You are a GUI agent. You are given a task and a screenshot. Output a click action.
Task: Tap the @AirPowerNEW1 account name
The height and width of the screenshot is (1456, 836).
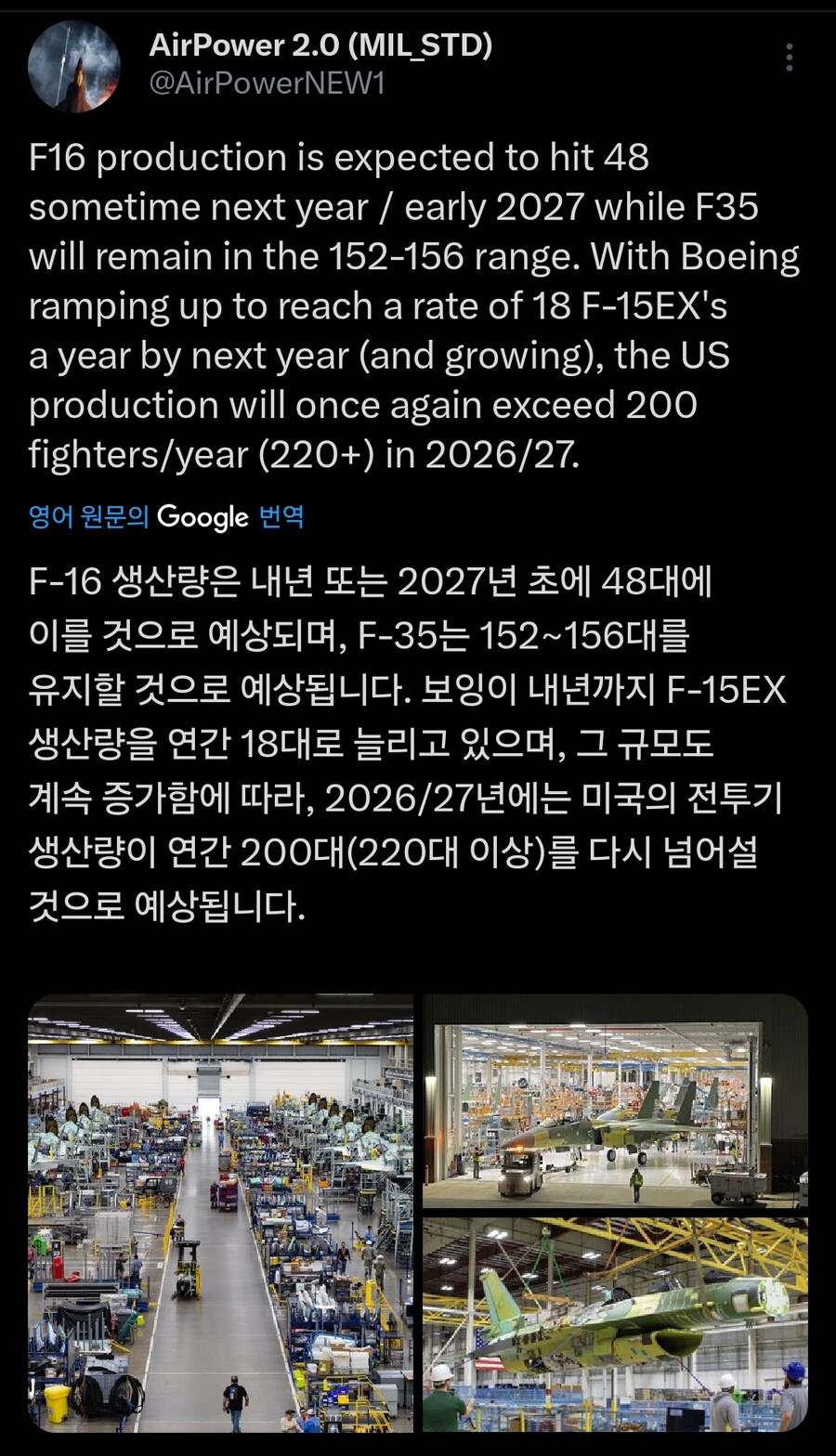point(267,84)
